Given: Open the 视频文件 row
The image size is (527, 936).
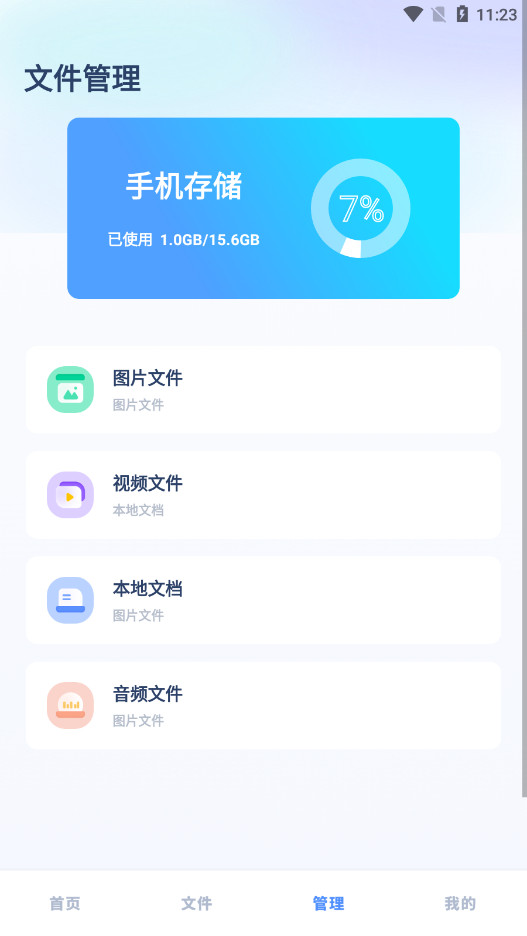Looking at the screenshot, I should 263,495.
